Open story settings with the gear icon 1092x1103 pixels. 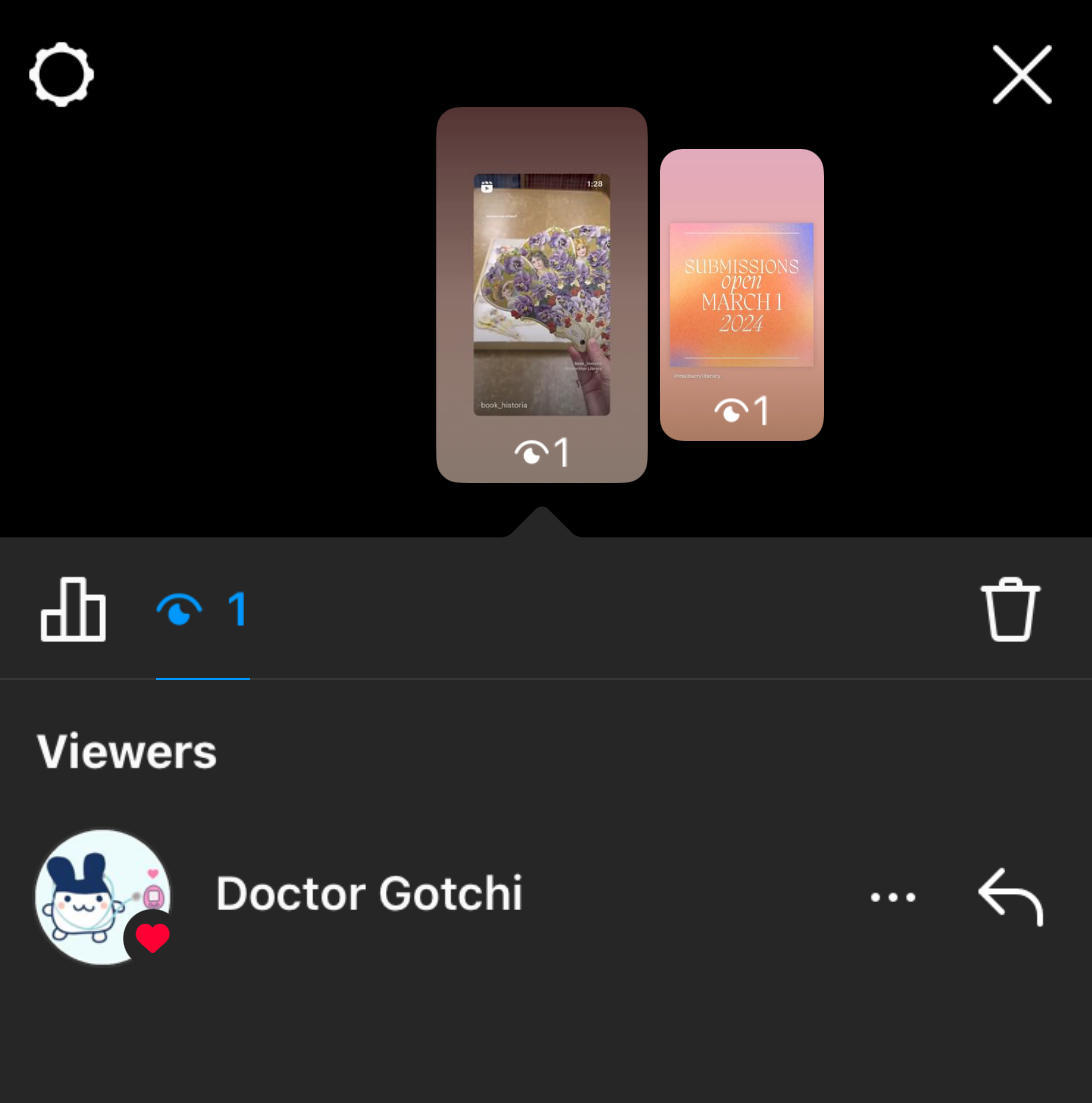click(61, 74)
